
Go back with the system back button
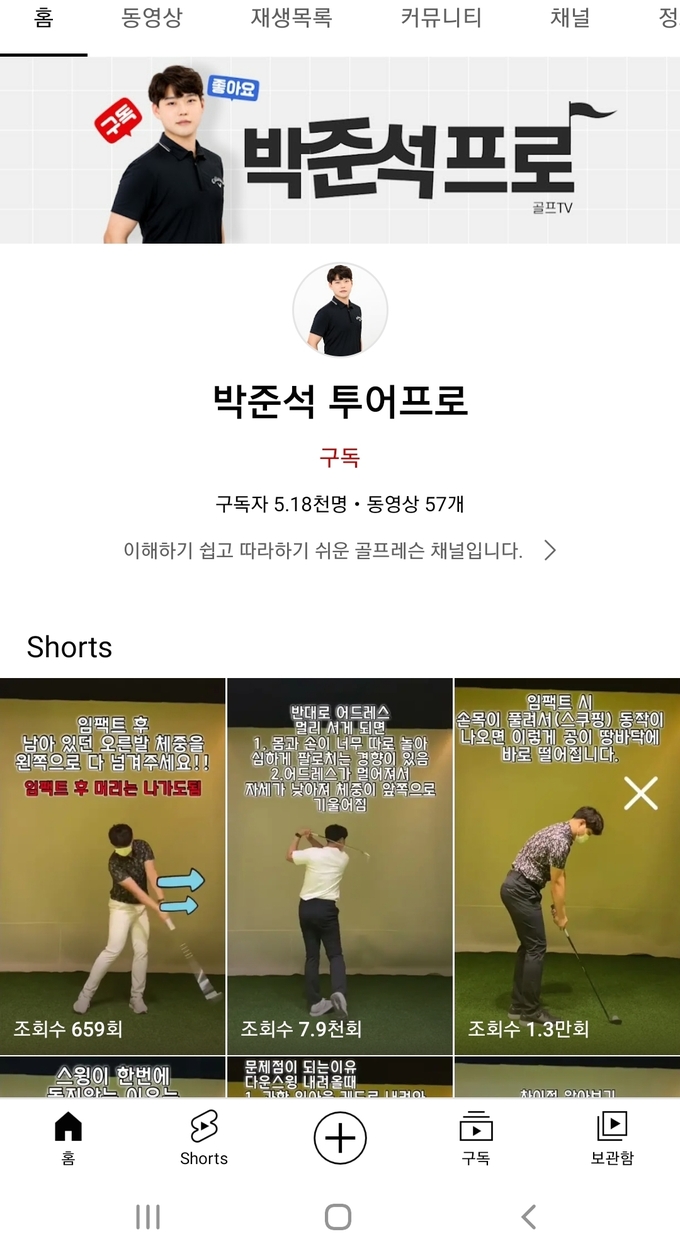[x=529, y=1216]
